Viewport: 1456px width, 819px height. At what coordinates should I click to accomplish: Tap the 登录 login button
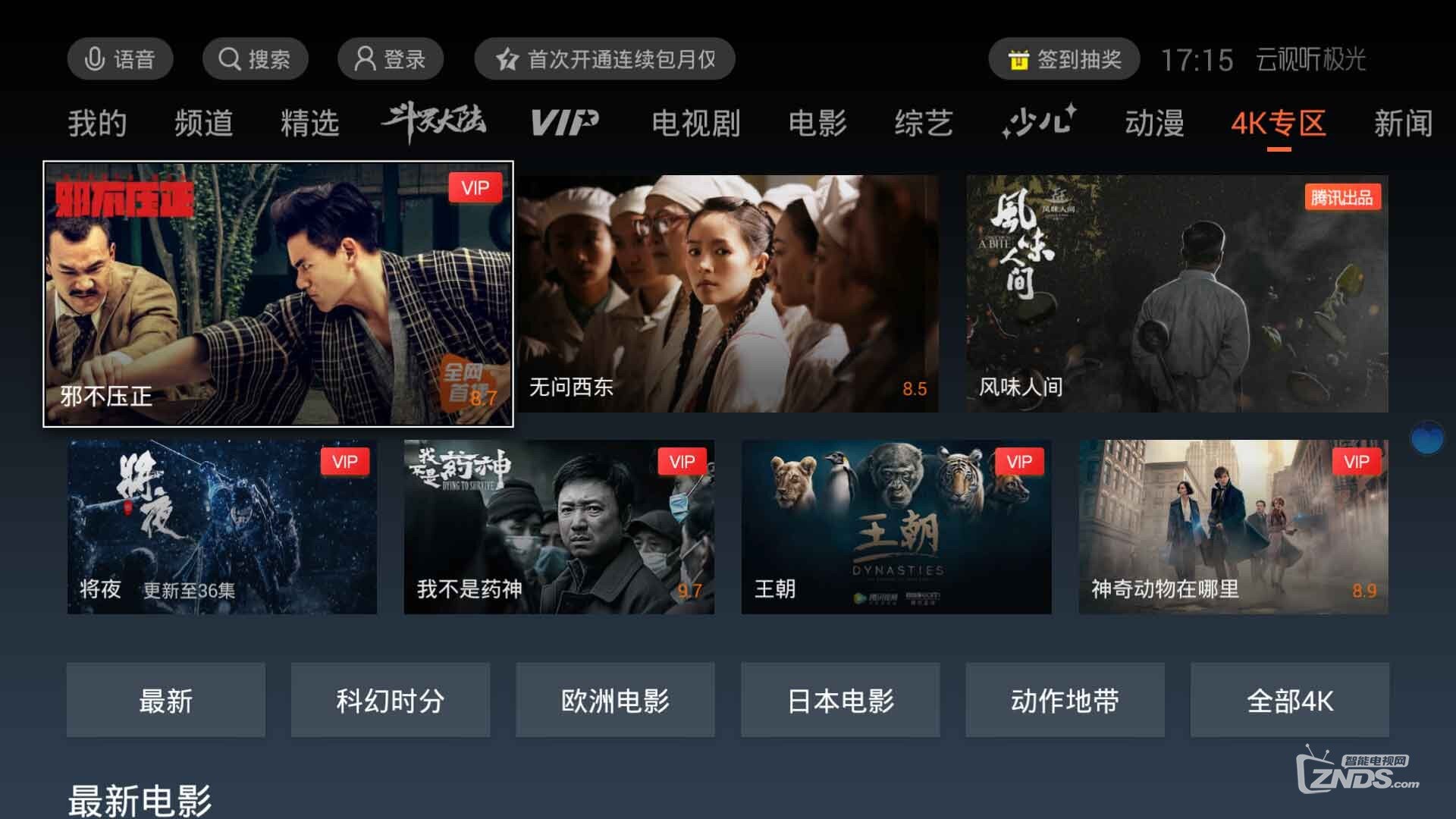coord(390,59)
